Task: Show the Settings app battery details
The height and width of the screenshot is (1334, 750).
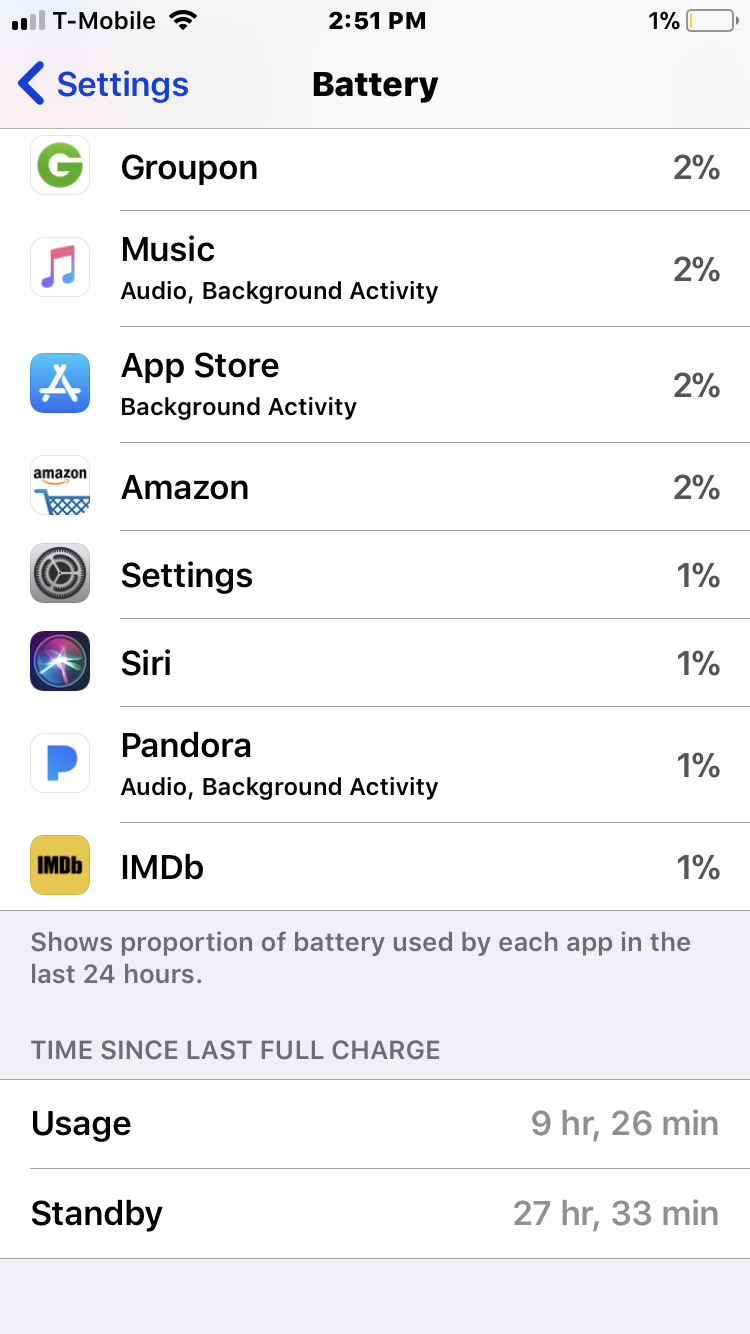Action: coord(375,575)
